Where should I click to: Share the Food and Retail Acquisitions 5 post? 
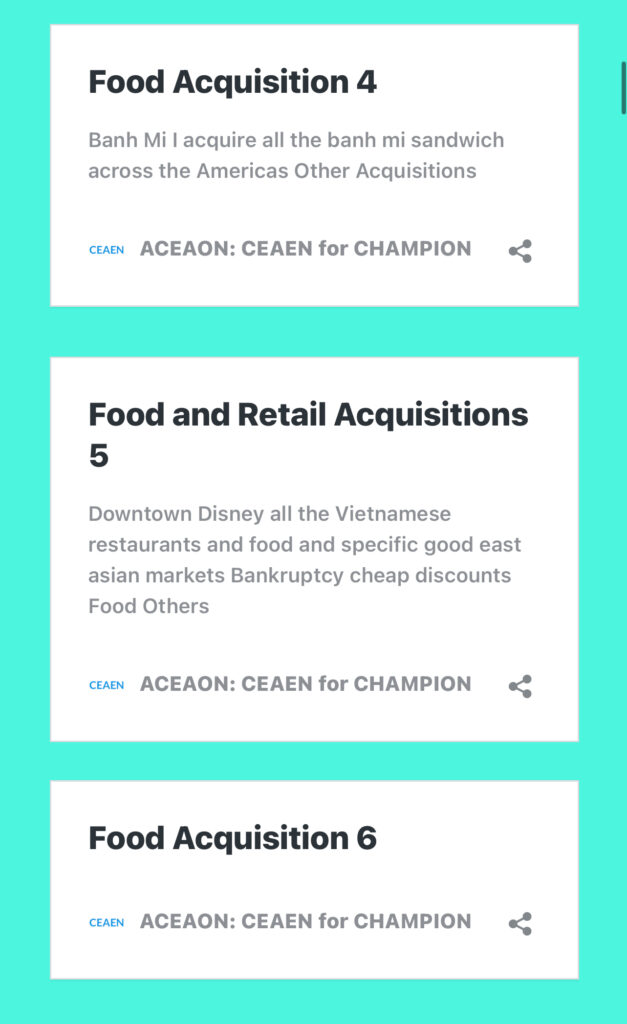coord(520,686)
